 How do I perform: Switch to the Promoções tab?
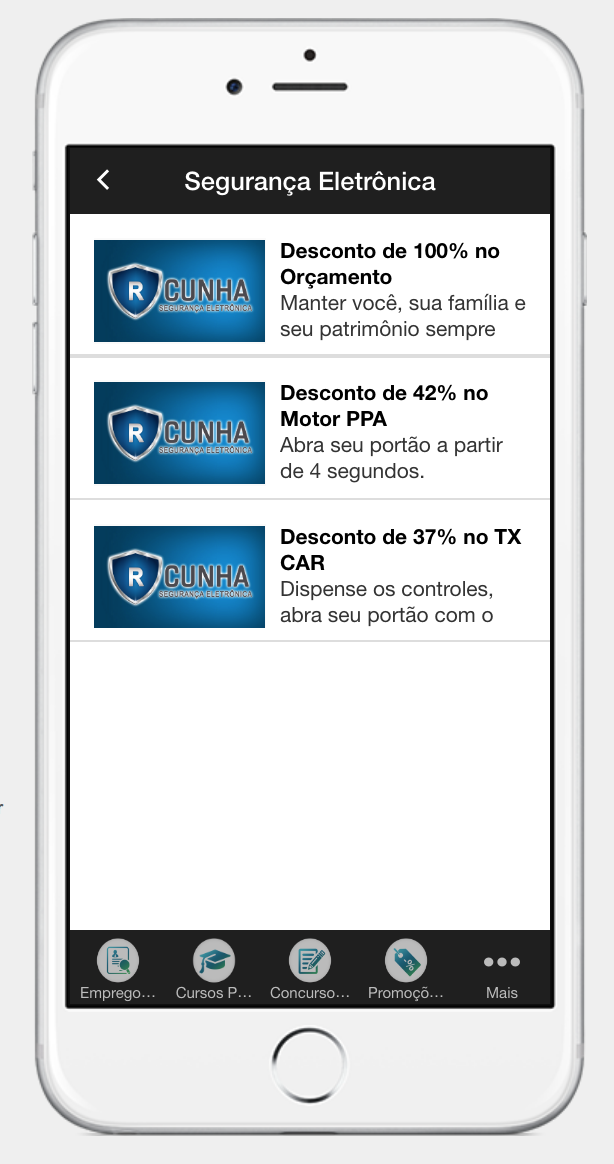[405, 970]
